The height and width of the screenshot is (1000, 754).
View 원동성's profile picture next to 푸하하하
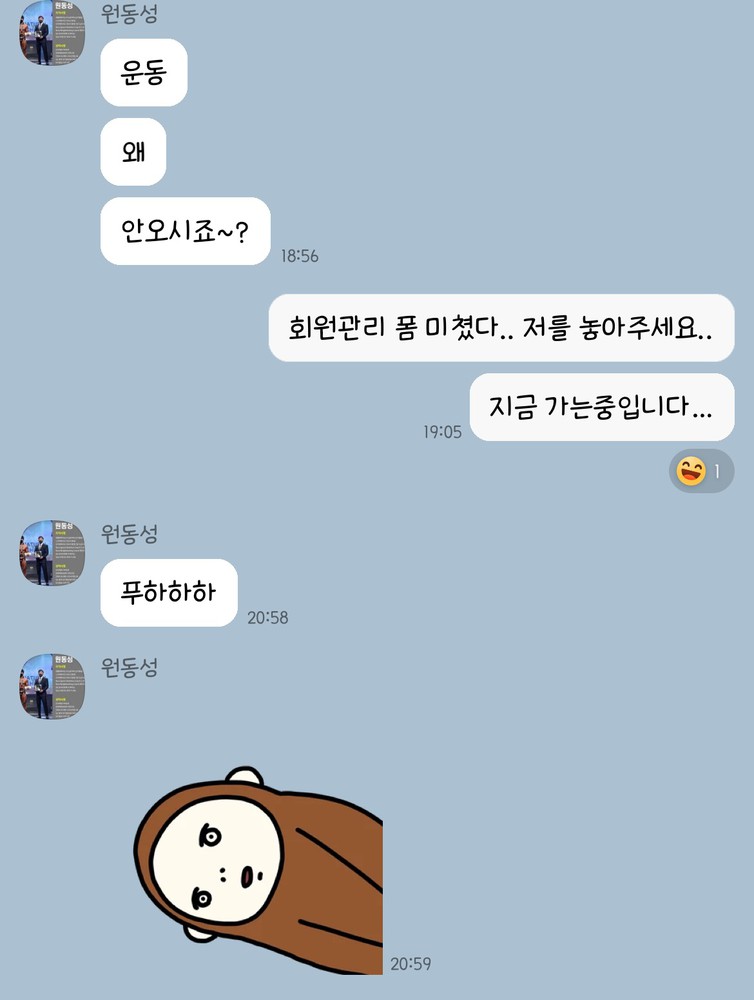(52, 552)
